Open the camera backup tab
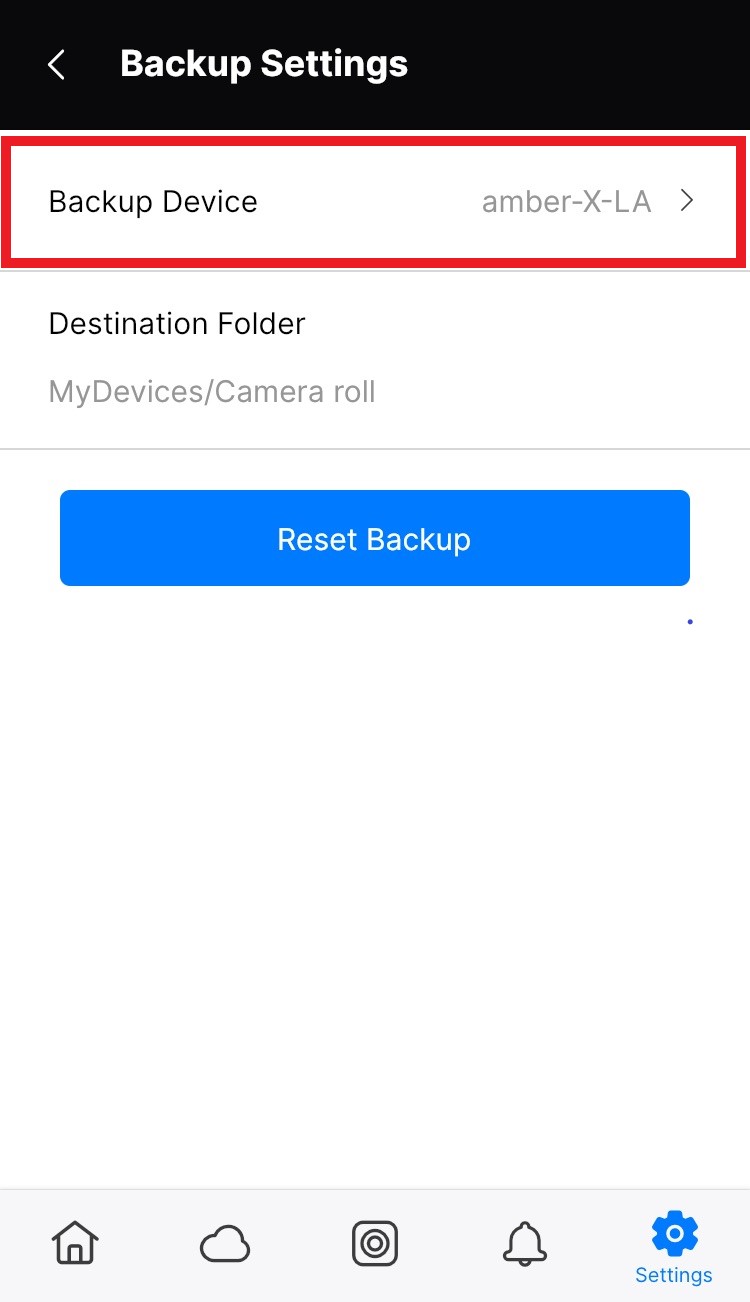The width and height of the screenshot is (750, 1302). [375, 1244]
